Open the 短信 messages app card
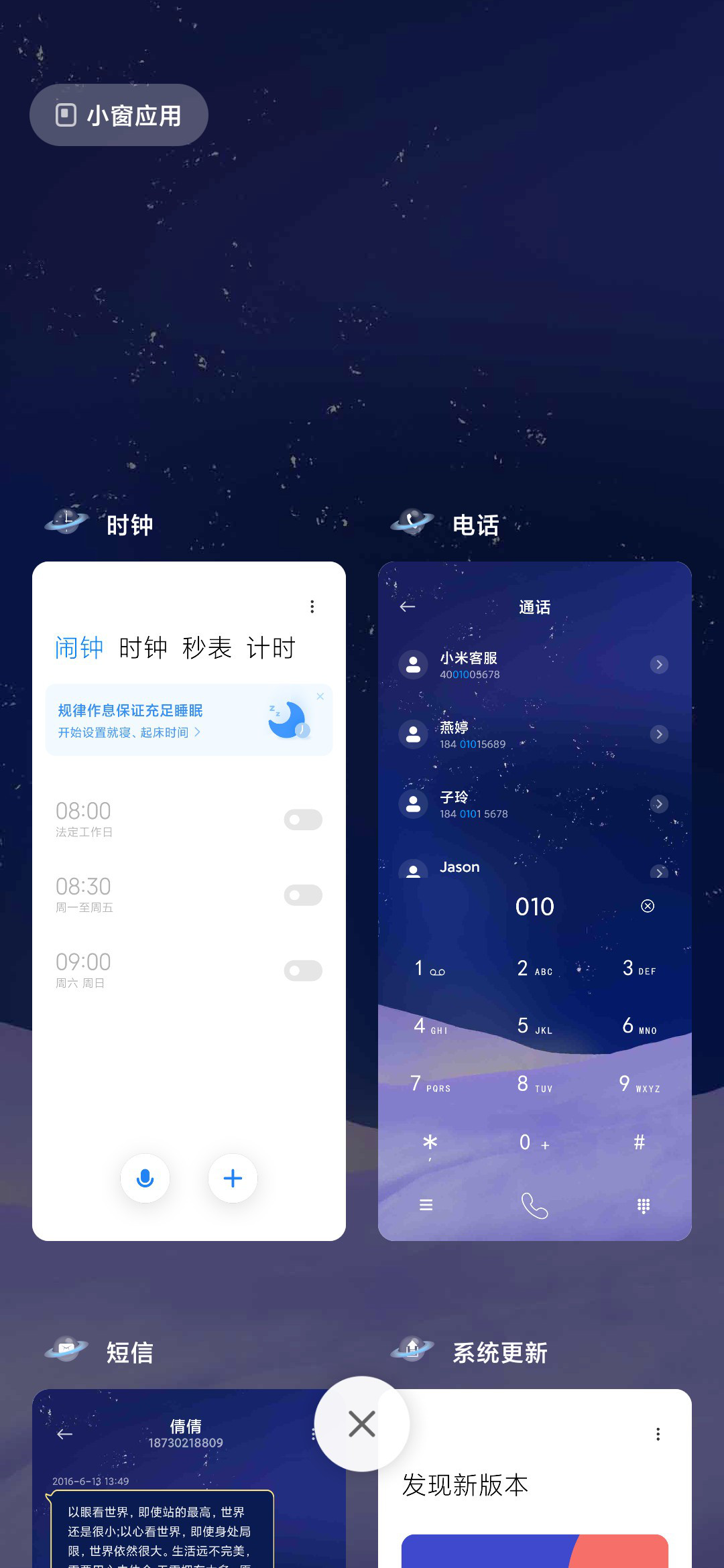Screen dimensions: 724x1568 [189, 1478]
